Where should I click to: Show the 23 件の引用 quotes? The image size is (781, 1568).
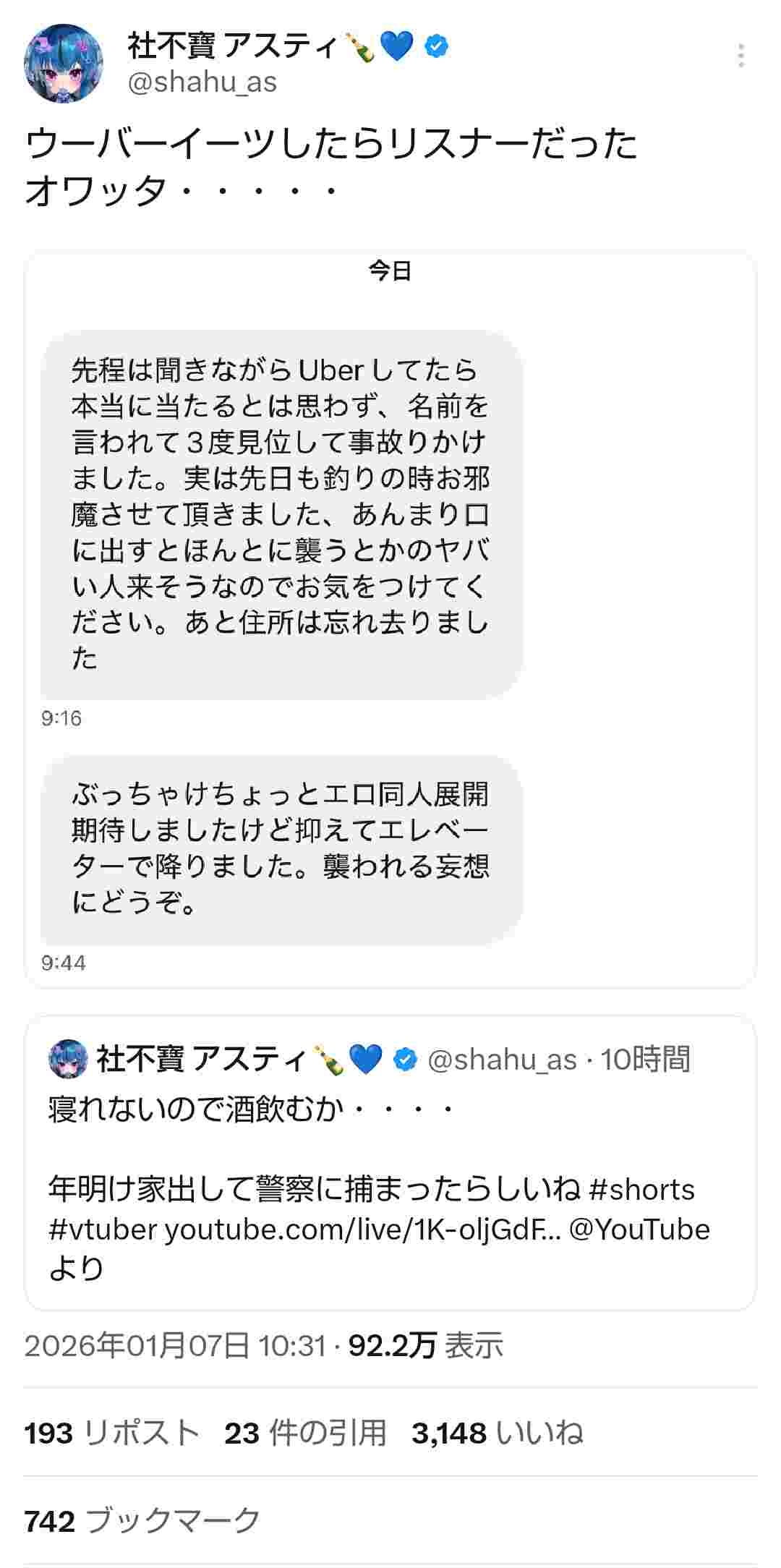(305, 1433)
